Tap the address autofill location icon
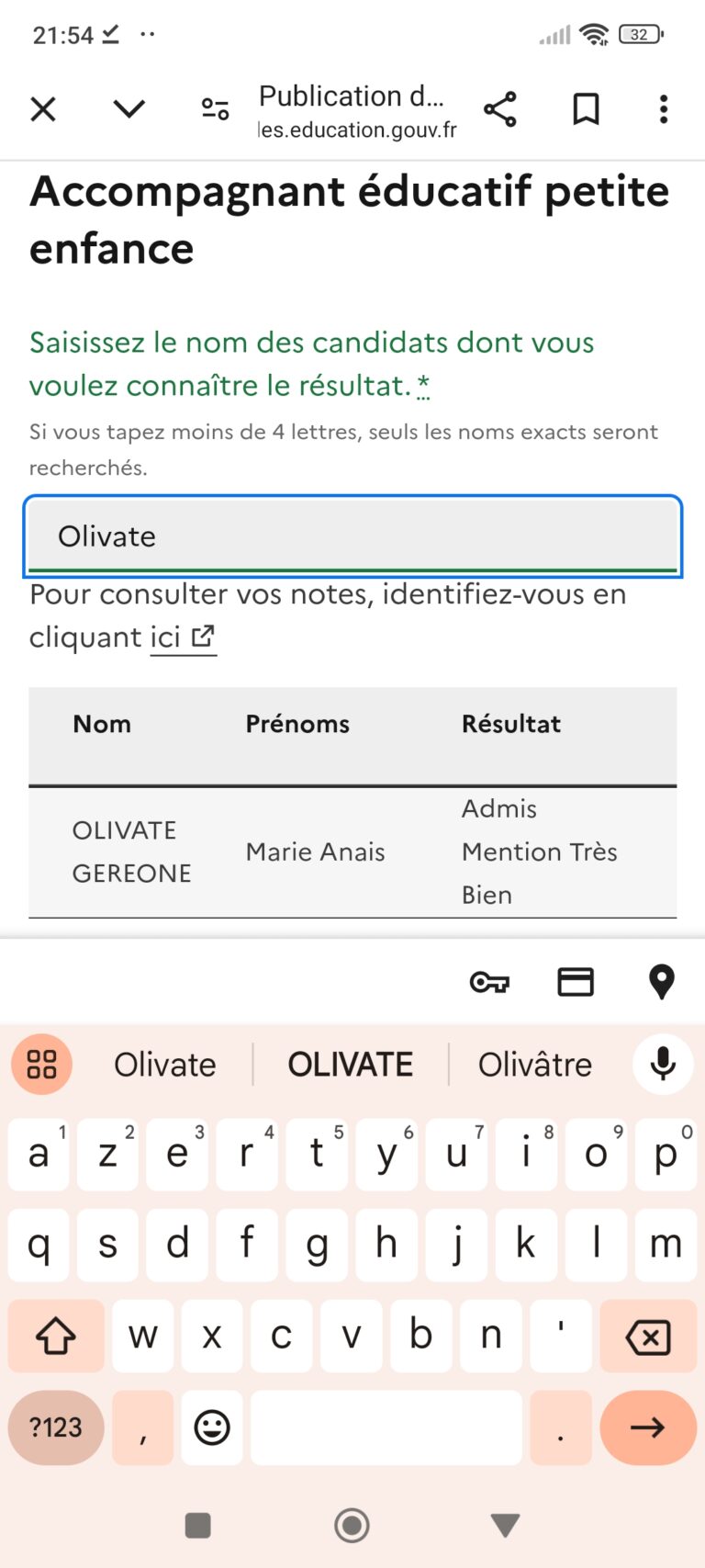 click(x=661, y=981)
